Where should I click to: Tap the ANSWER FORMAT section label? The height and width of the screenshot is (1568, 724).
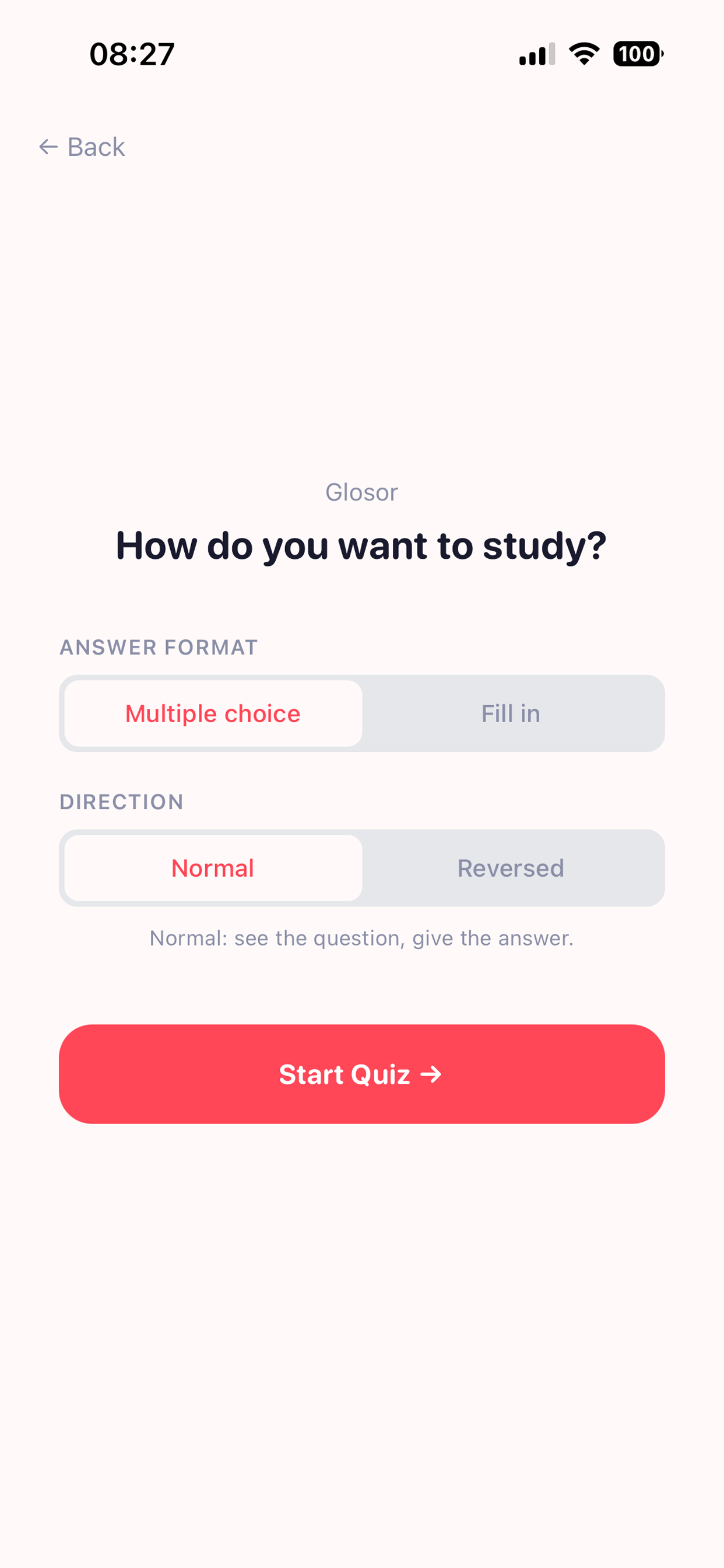(x=158, y=647)
